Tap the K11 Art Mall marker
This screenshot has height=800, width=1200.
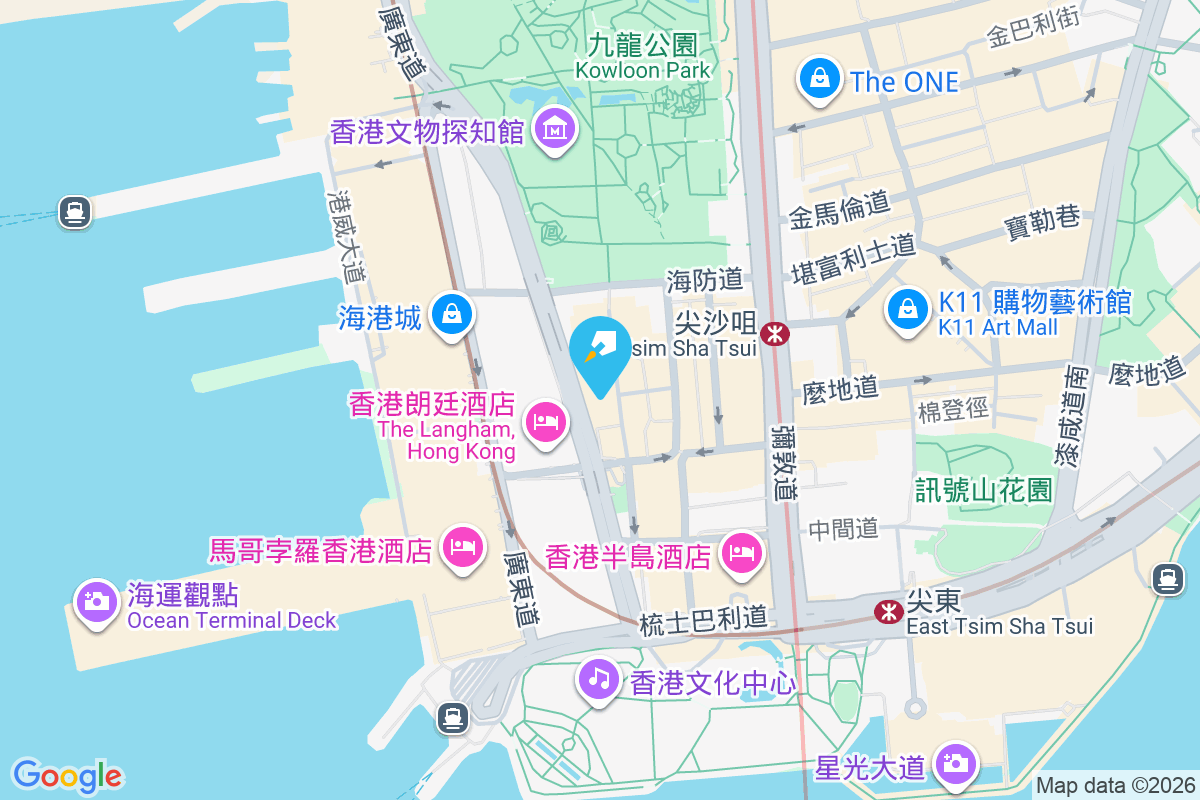pos(907,311)
